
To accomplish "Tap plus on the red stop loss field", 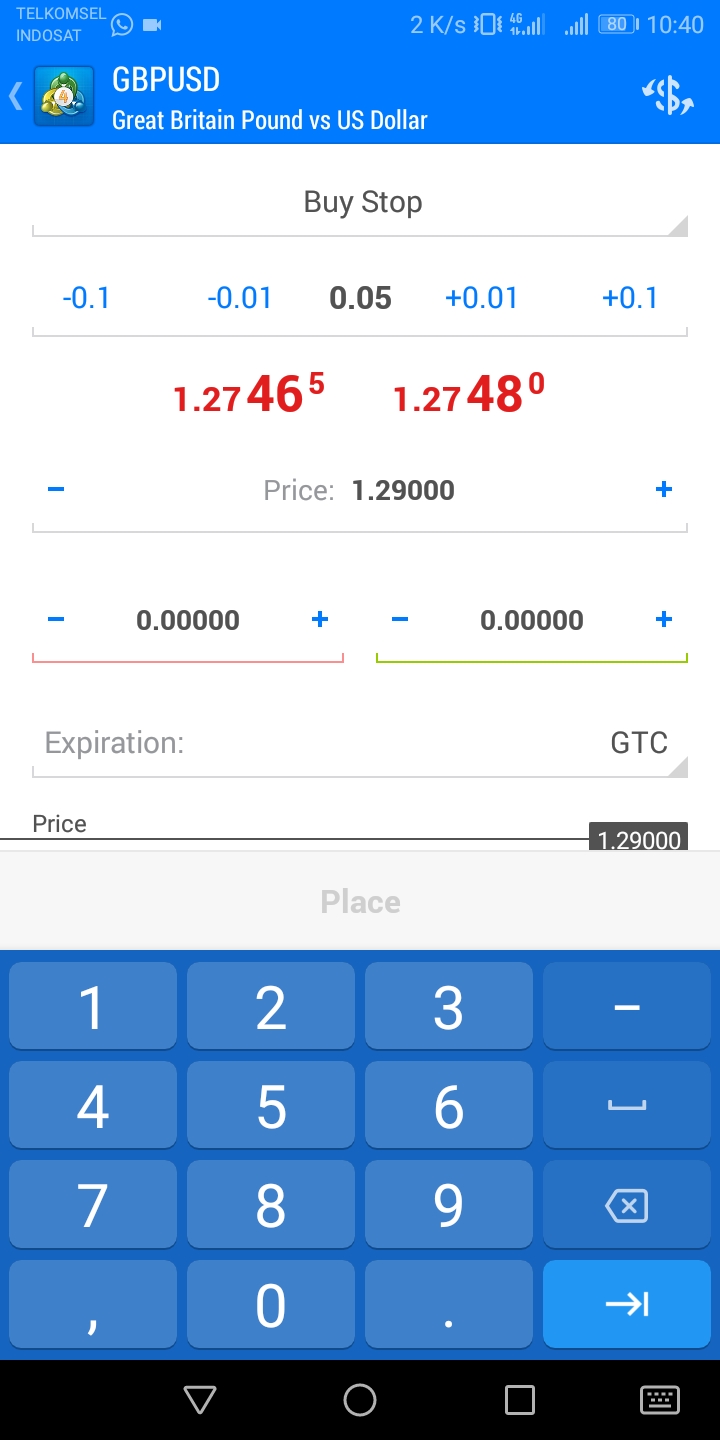I will [x=320, y=619].
